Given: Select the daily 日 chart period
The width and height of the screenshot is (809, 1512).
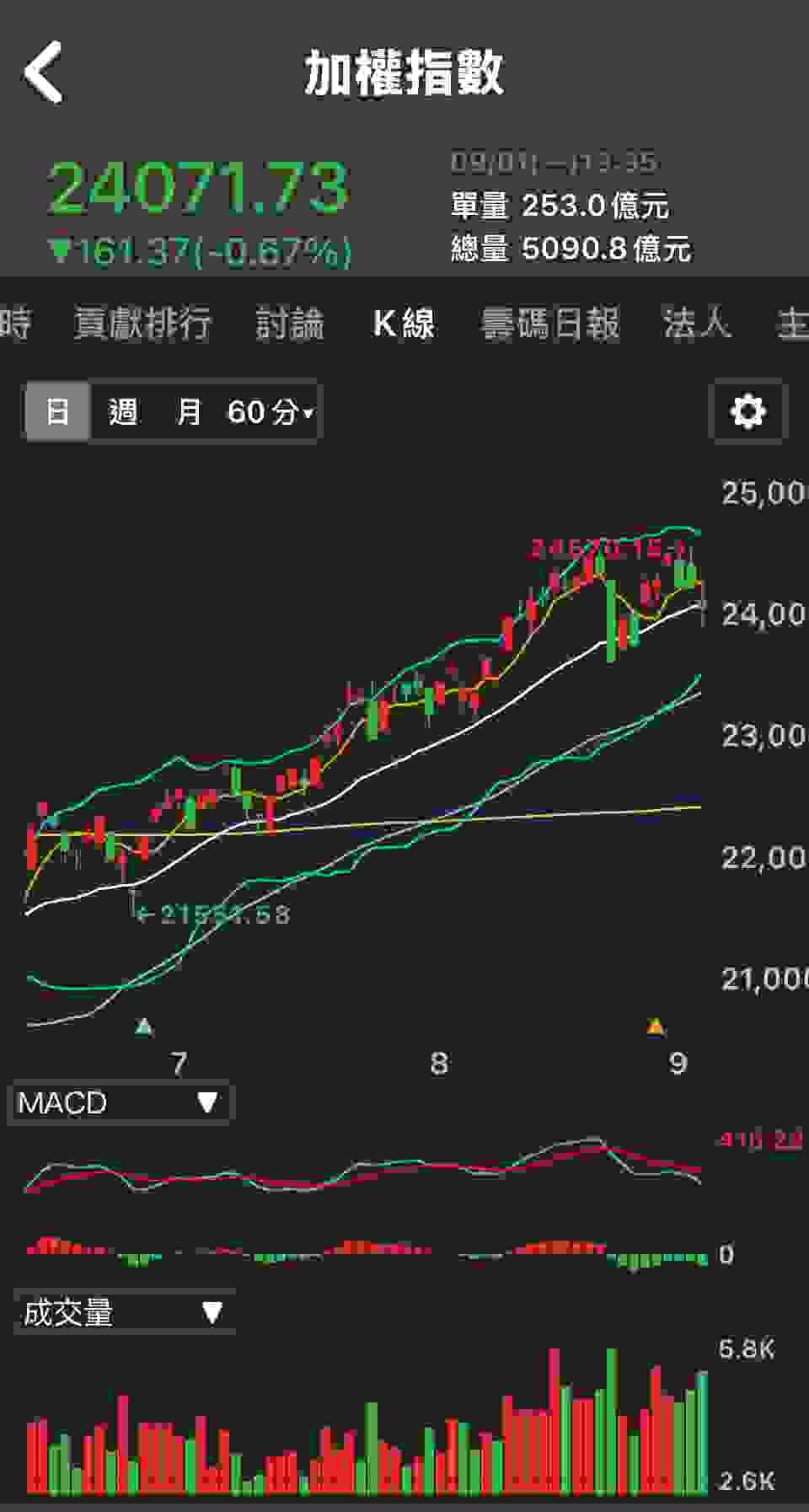Looking at the screenshot, I should [57, 412].
